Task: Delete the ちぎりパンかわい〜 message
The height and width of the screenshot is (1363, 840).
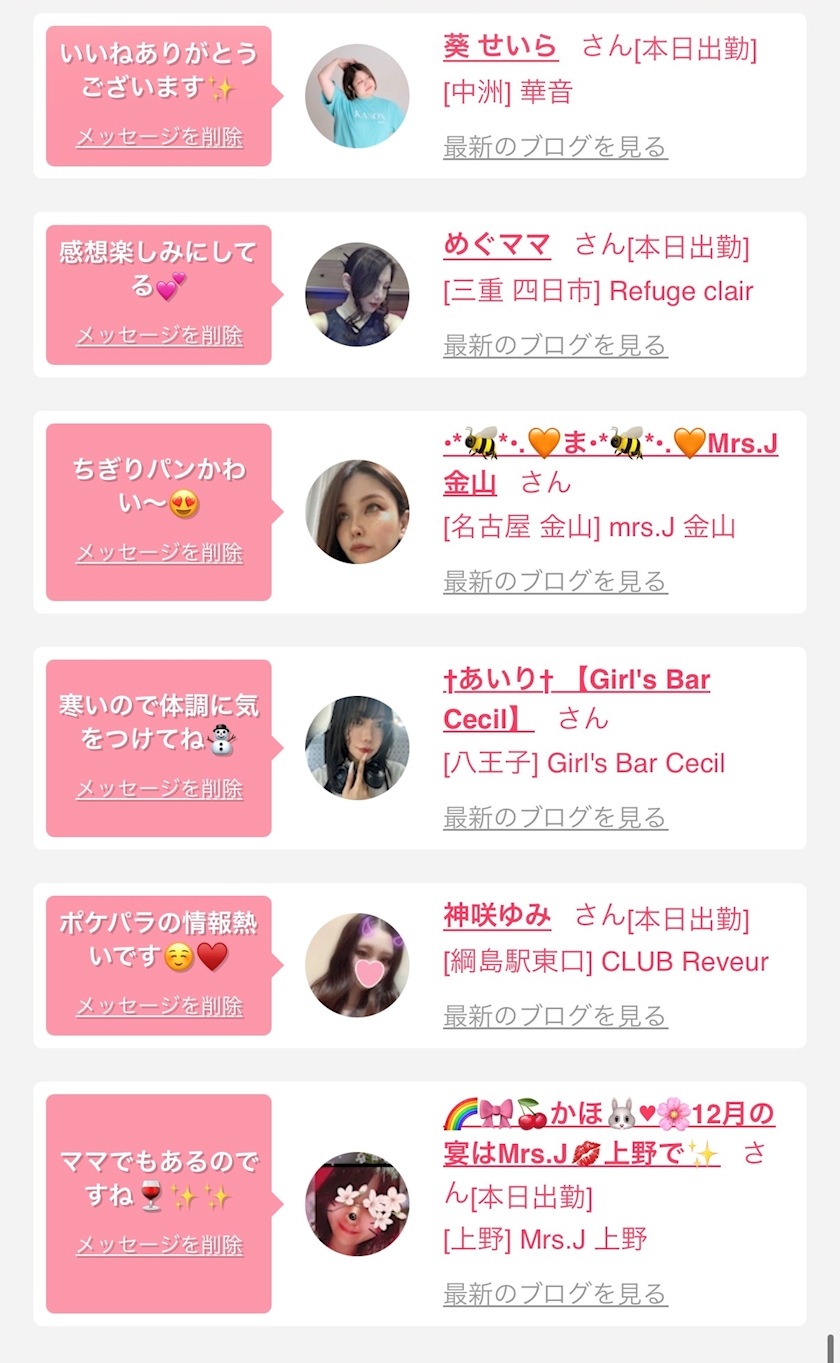Action: click(159, 553)
